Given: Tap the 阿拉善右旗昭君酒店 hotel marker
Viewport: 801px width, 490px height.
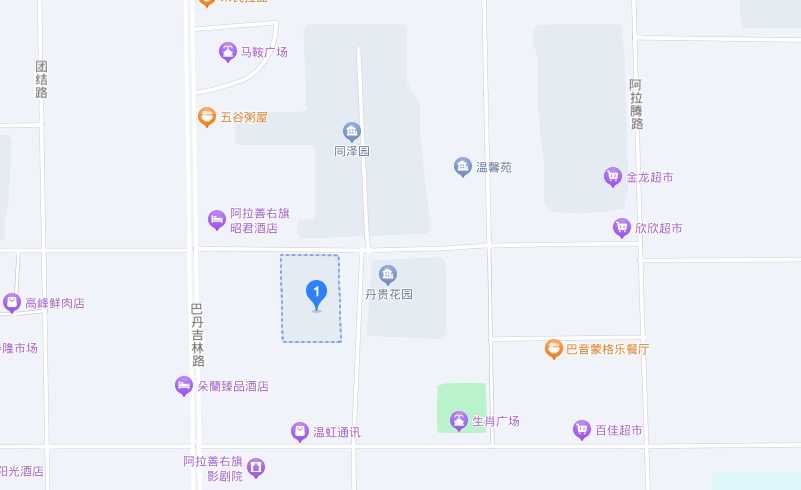Looking at the screenshot, I should click(x=216, y=220).
